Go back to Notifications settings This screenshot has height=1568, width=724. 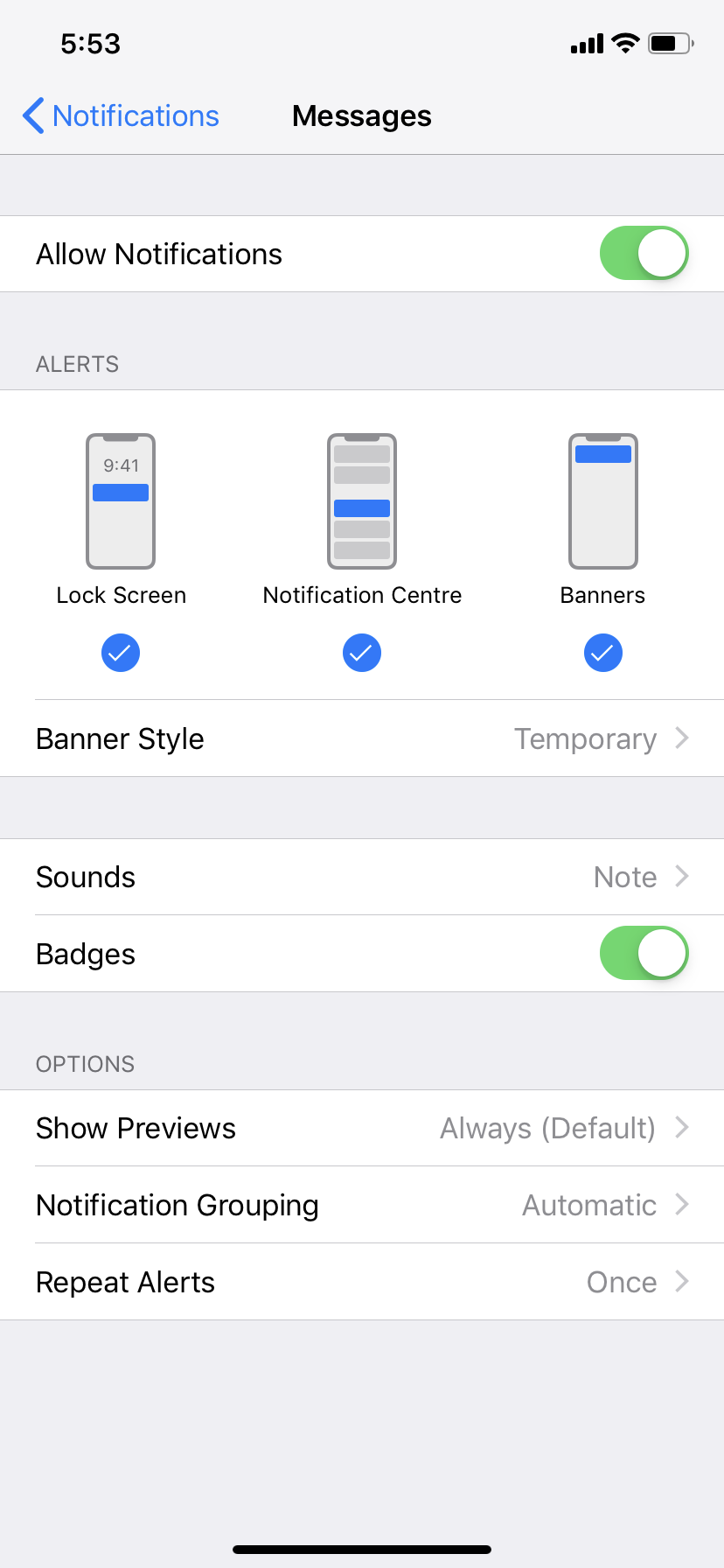click(121, 115)
